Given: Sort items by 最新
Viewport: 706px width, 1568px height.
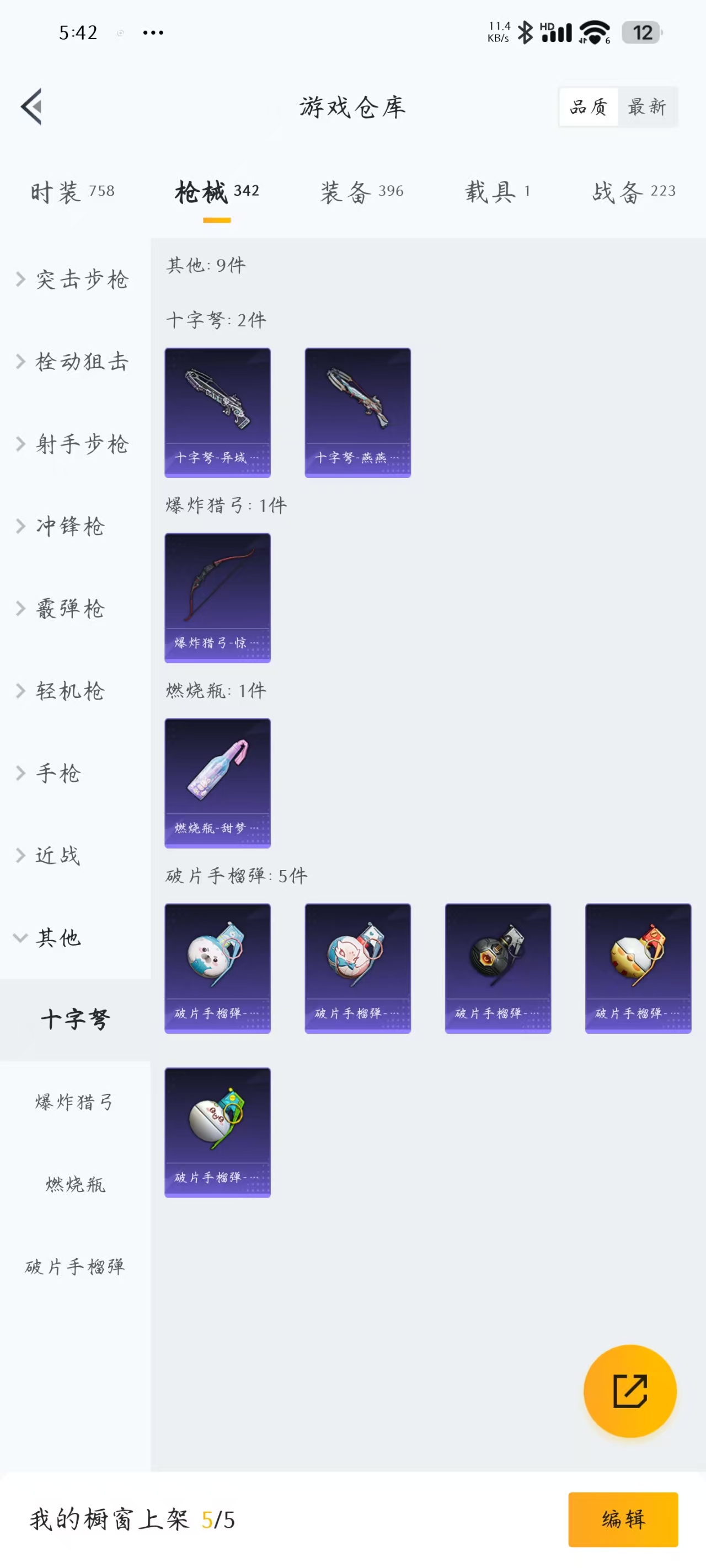Looking at the screenshot, I should (647, 107).
